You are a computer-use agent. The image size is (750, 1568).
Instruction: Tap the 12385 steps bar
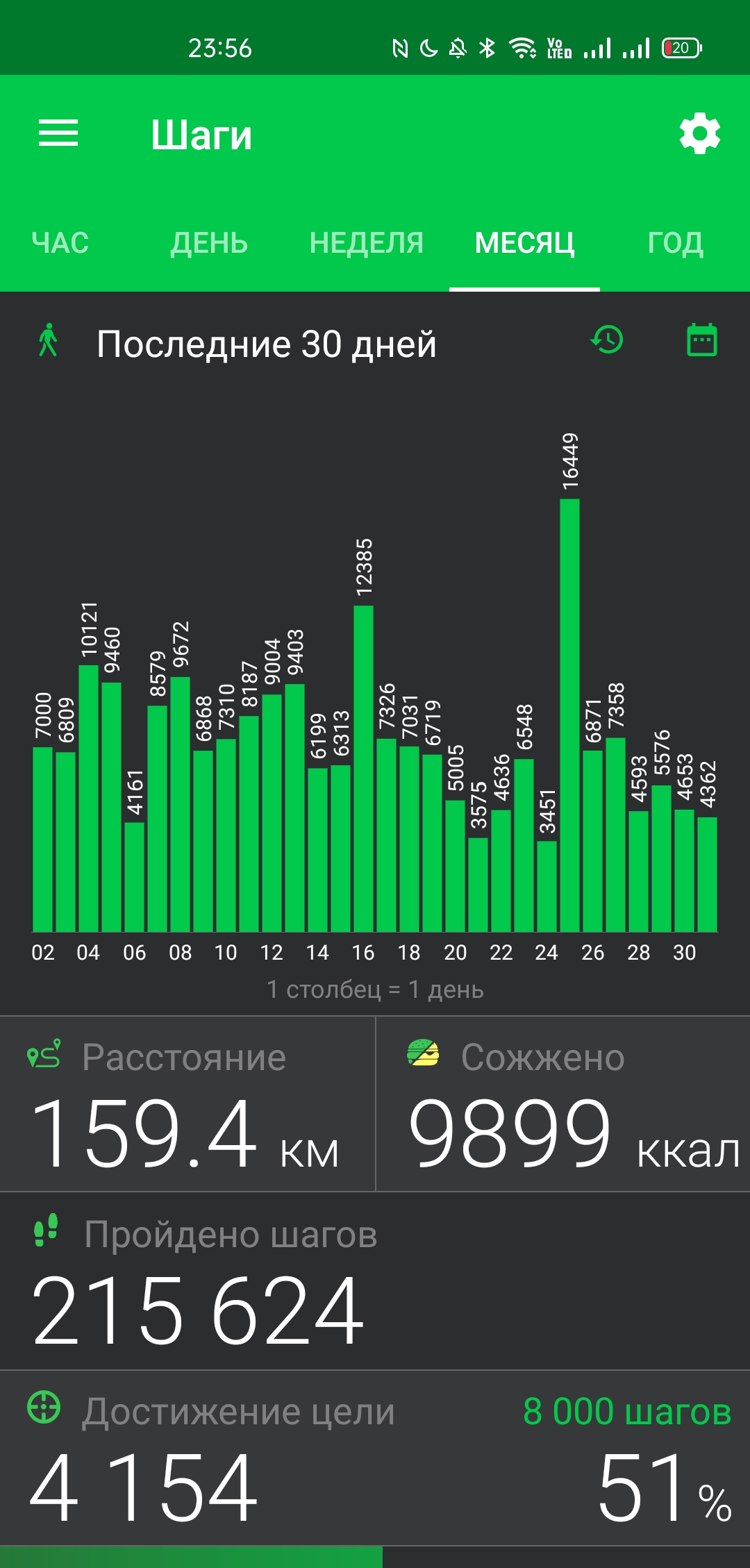tap(363, 769)
